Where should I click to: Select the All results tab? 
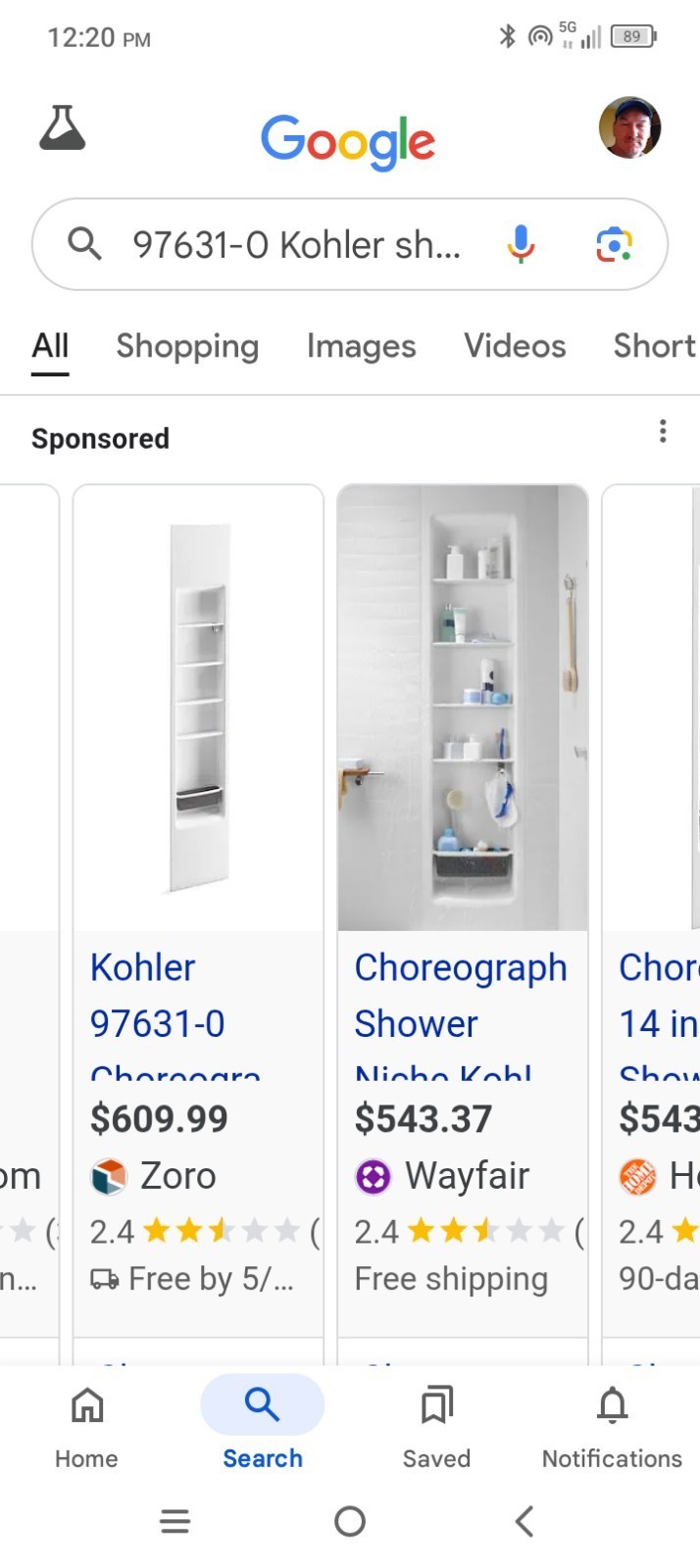[x=50, y=346]
